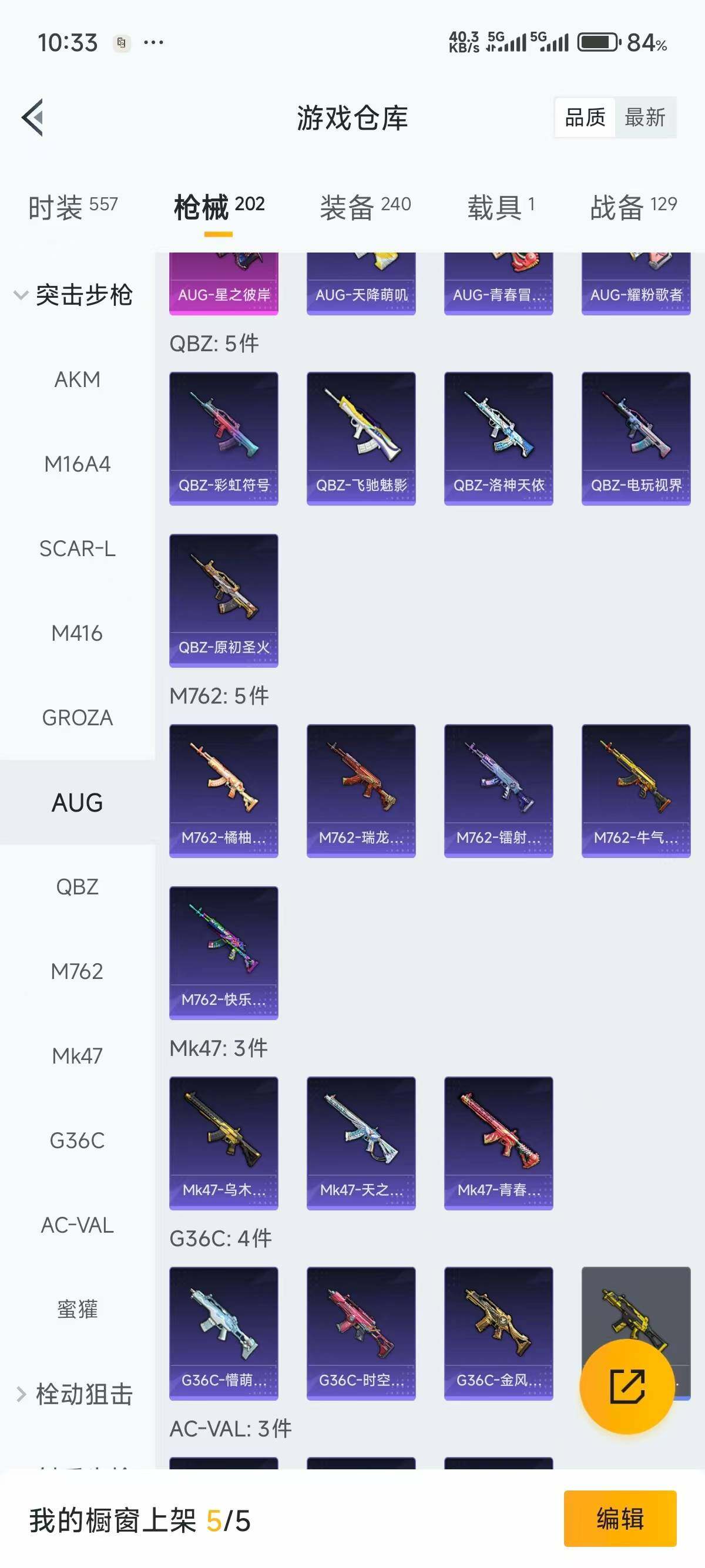
Task: Jump to the GROZA section
Action: point(78,718)
